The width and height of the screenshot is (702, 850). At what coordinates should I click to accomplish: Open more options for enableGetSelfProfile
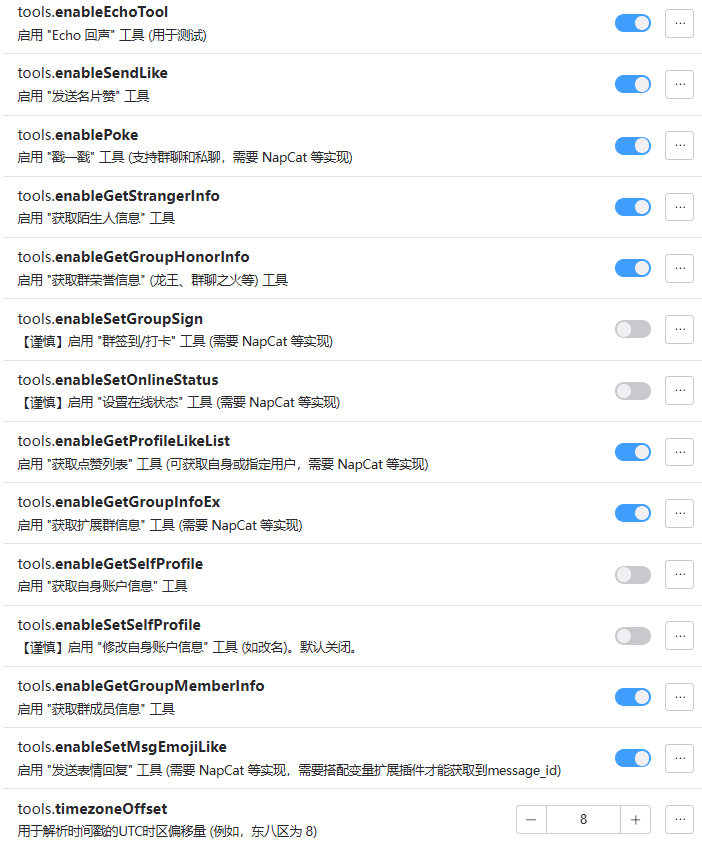point(679,574)
